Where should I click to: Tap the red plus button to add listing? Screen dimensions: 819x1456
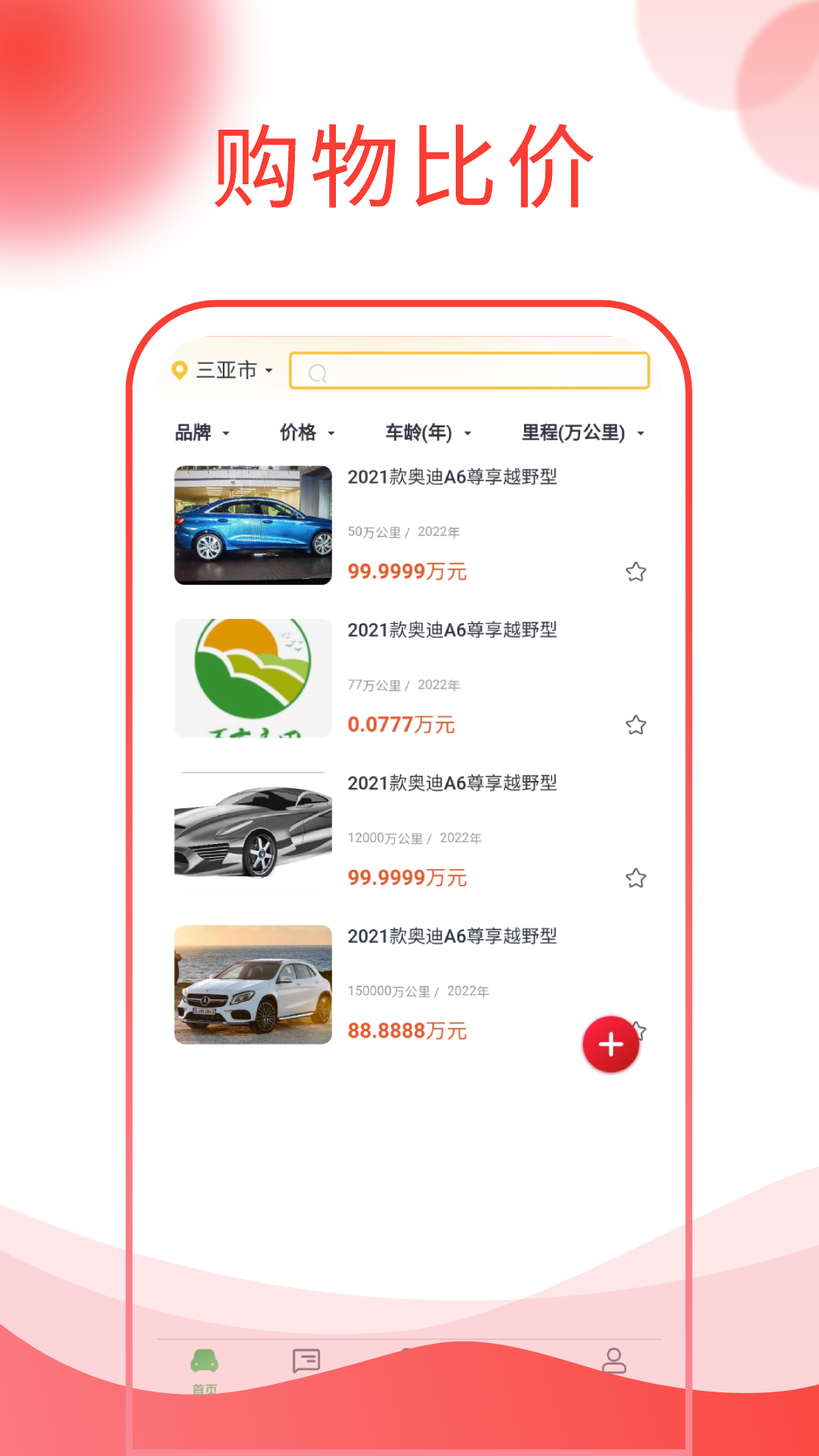[x=610, y=1045]
